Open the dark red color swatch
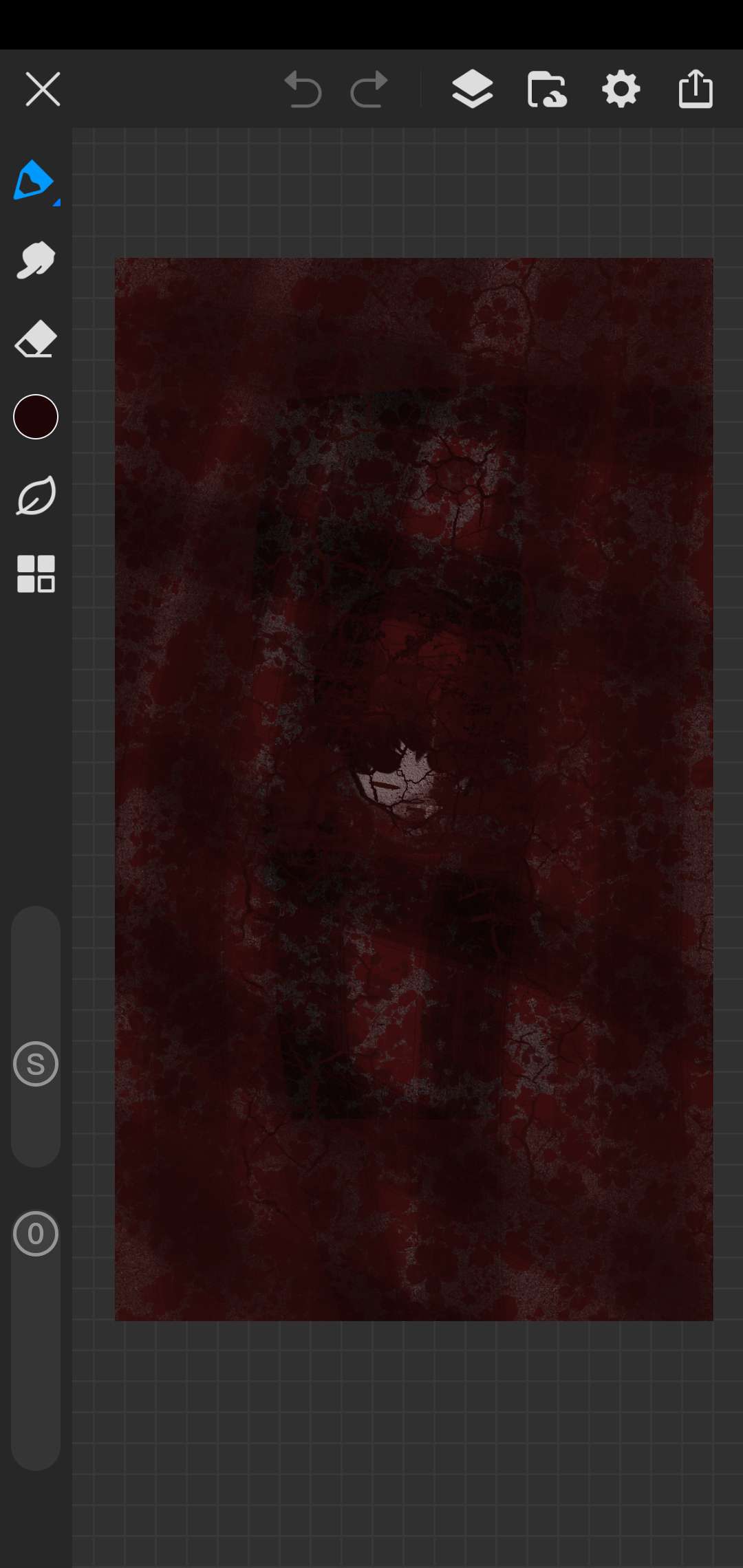 click(x=36, y=417)
